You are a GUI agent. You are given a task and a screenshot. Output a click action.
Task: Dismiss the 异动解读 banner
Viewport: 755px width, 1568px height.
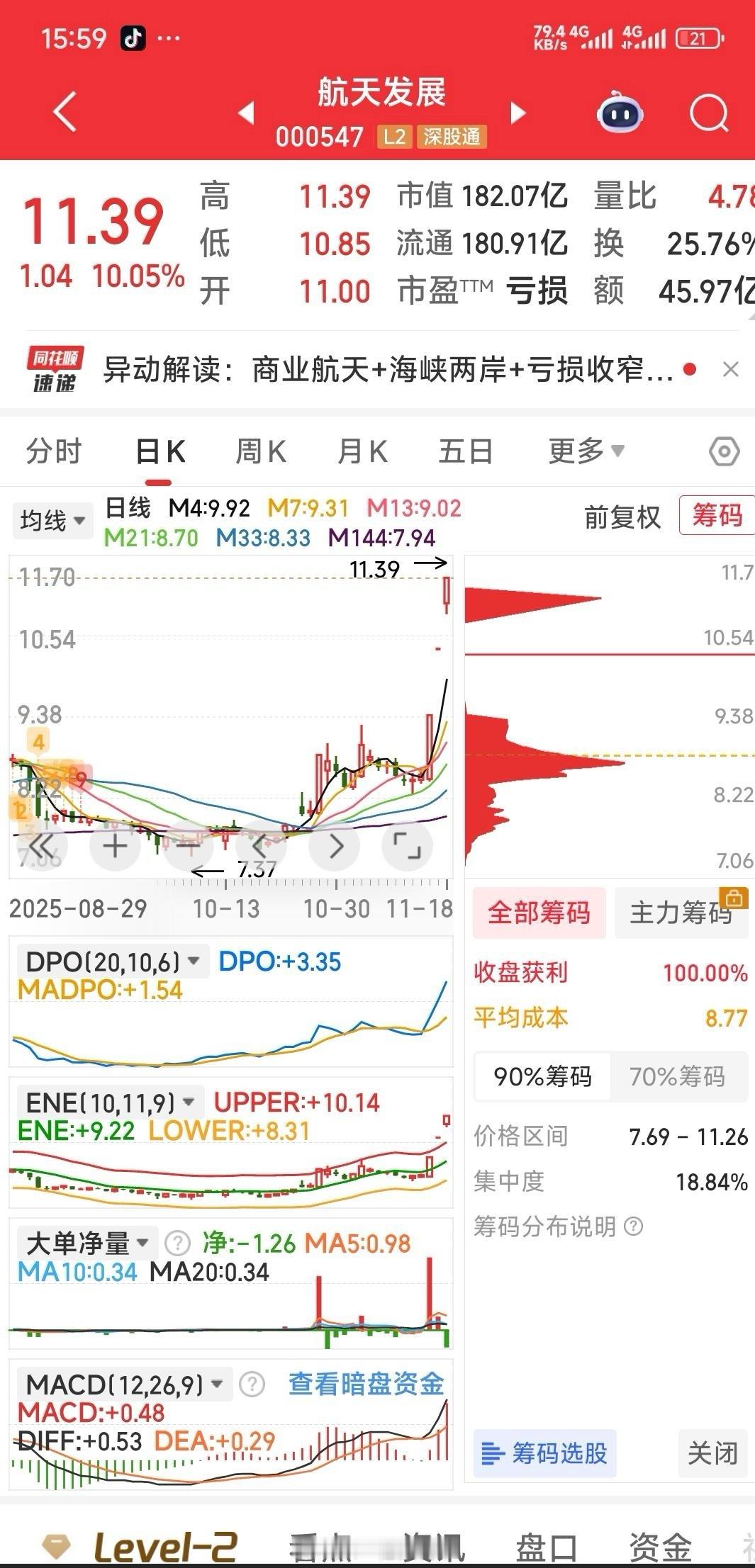(x=732, y=371)
